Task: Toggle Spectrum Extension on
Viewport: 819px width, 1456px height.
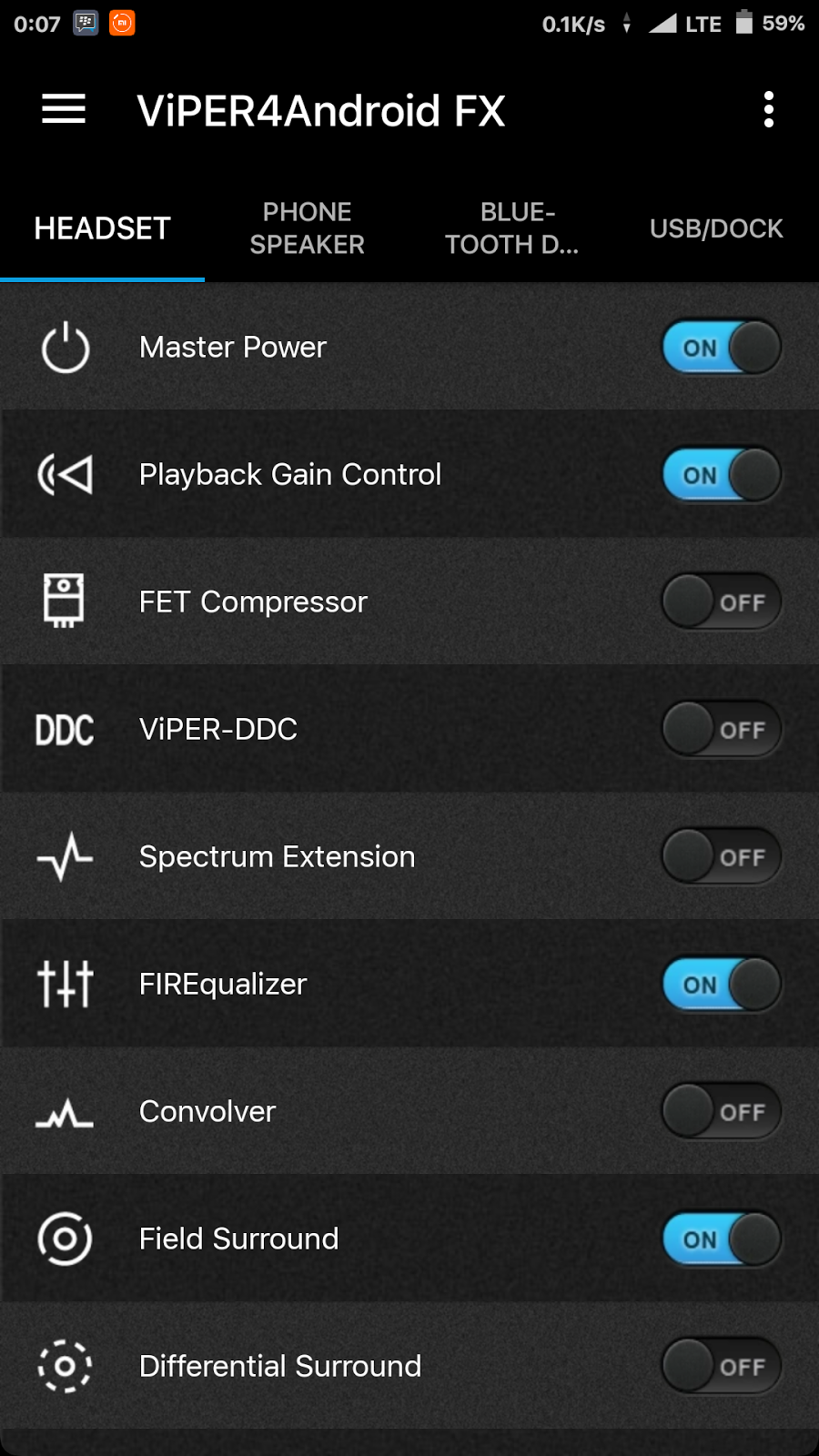Action: [x=720, y=856]
